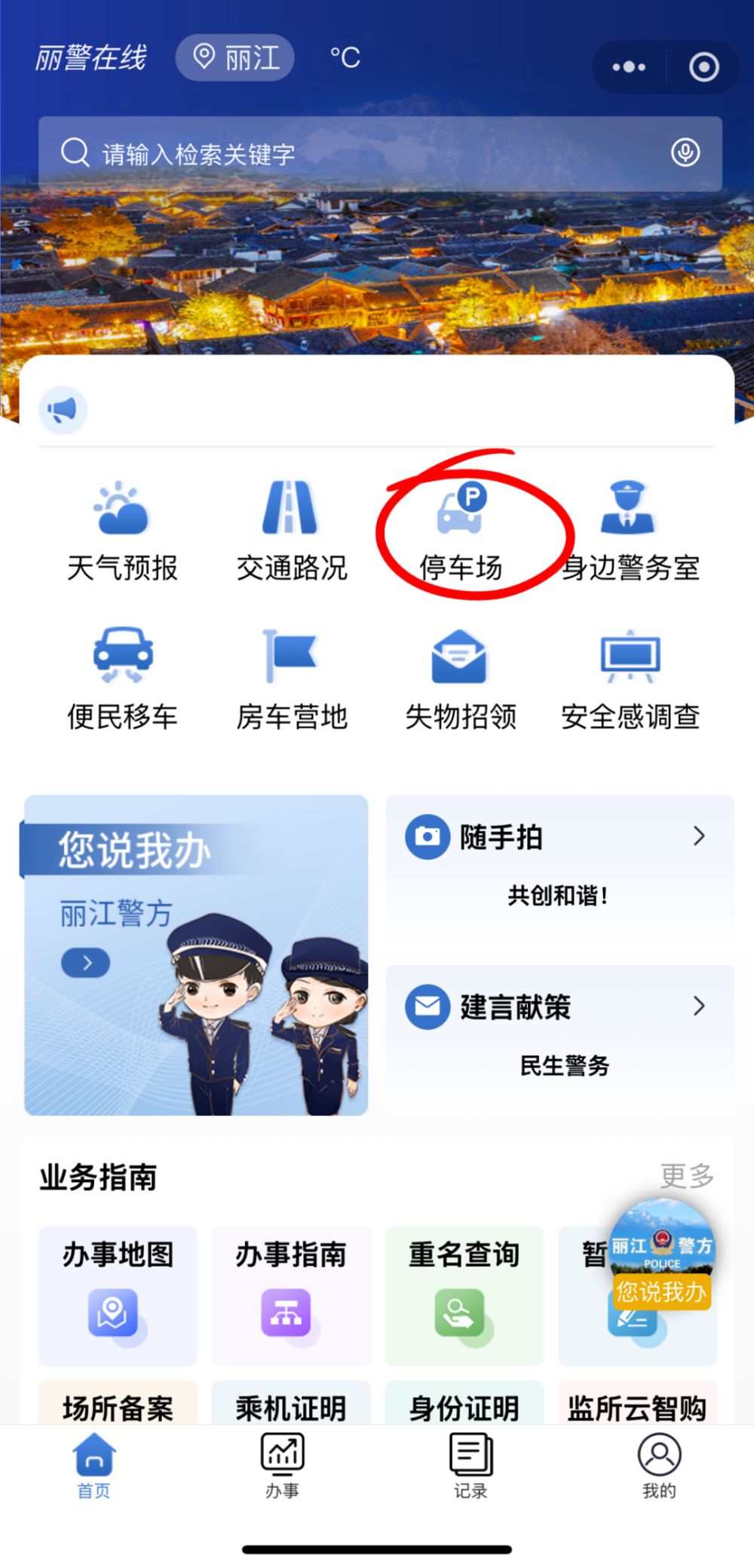This screenshot has height=1568, width=754.
Task: Change the 丽江 location selector
Action: click(235, 57)
